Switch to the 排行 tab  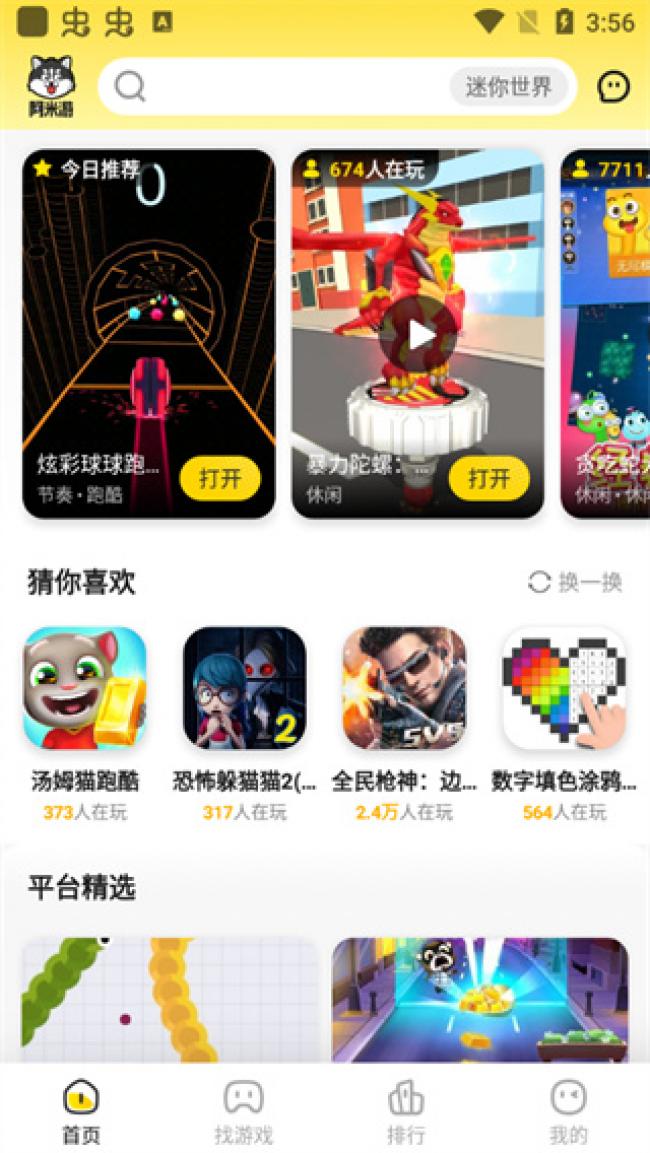(x=406, y=1110)
